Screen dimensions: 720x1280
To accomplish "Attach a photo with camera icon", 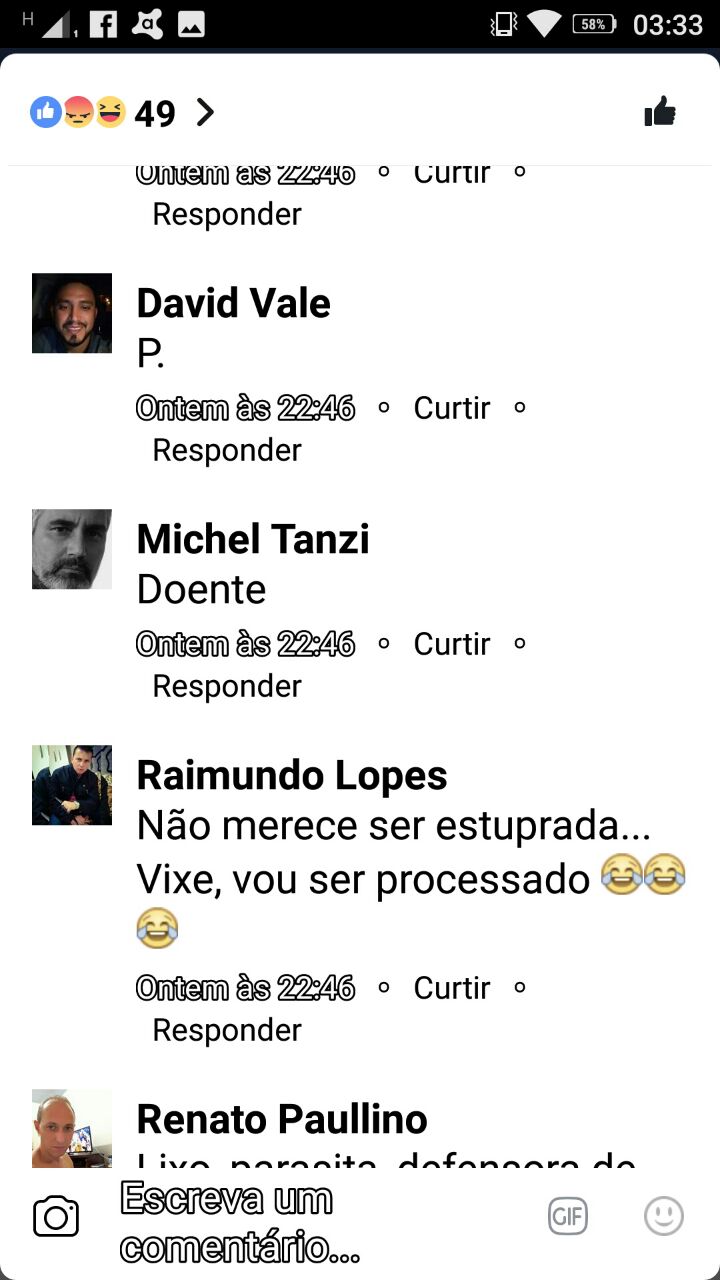I will [56, 1217].
